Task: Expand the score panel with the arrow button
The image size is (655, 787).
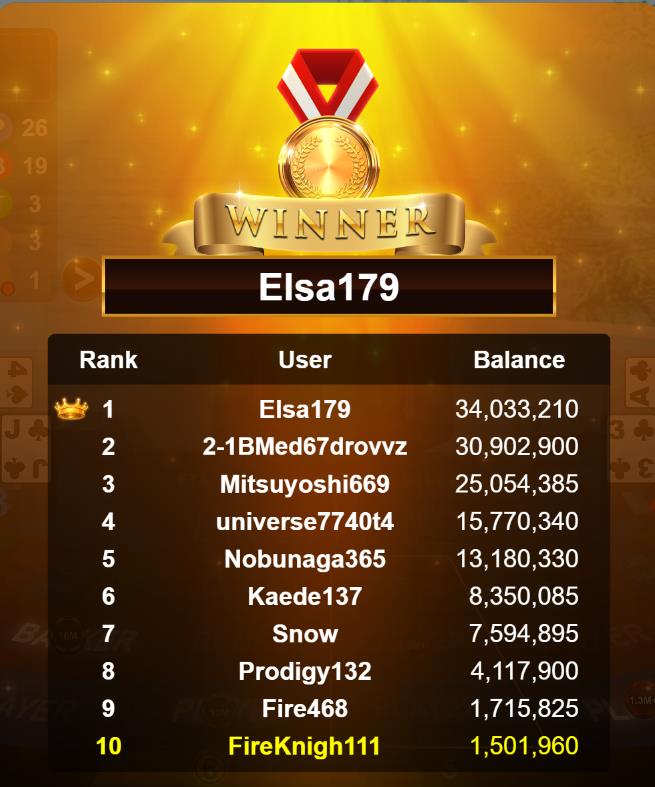Action: pyautogui.click(x=82, y=280)
